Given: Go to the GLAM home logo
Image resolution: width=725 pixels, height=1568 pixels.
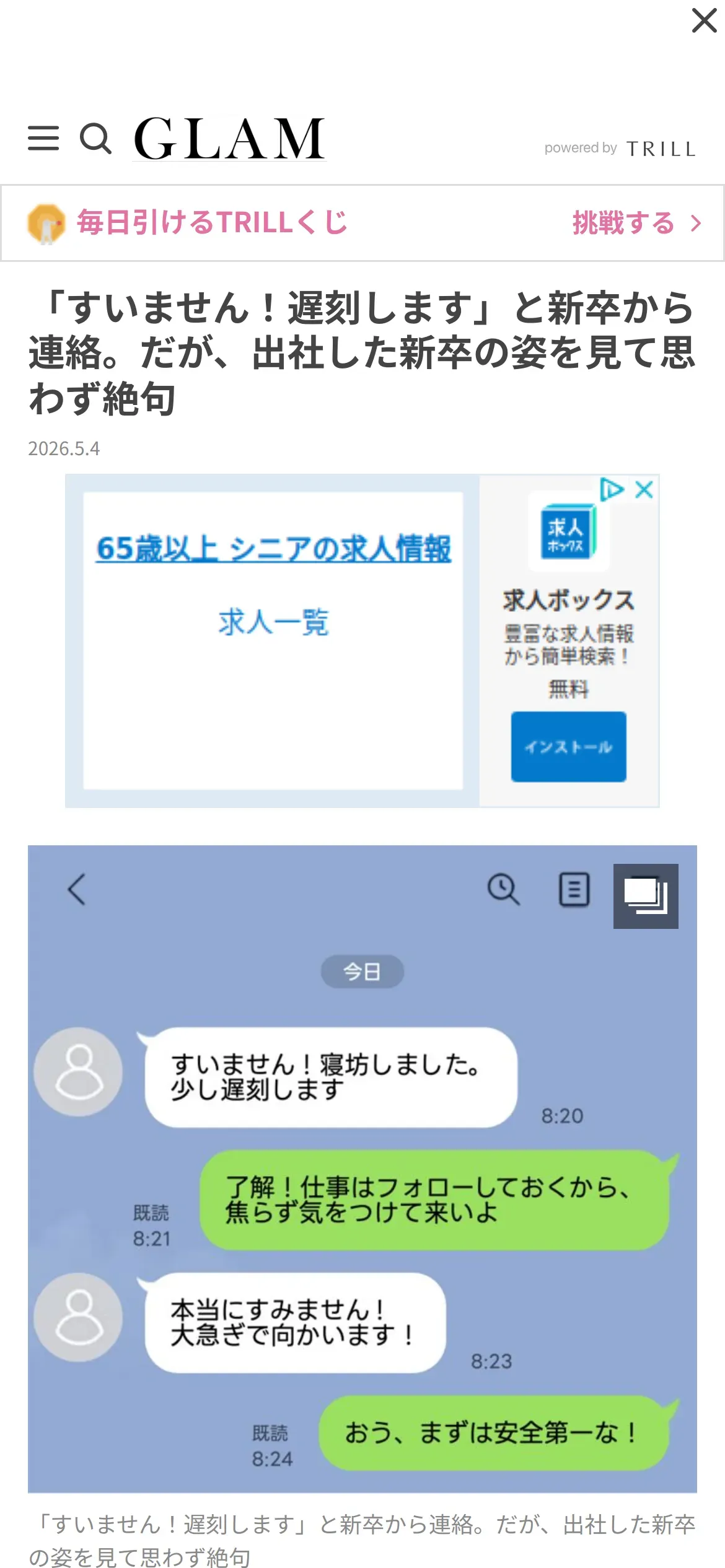Looking at the screenshot, I should tap(229, 139).
